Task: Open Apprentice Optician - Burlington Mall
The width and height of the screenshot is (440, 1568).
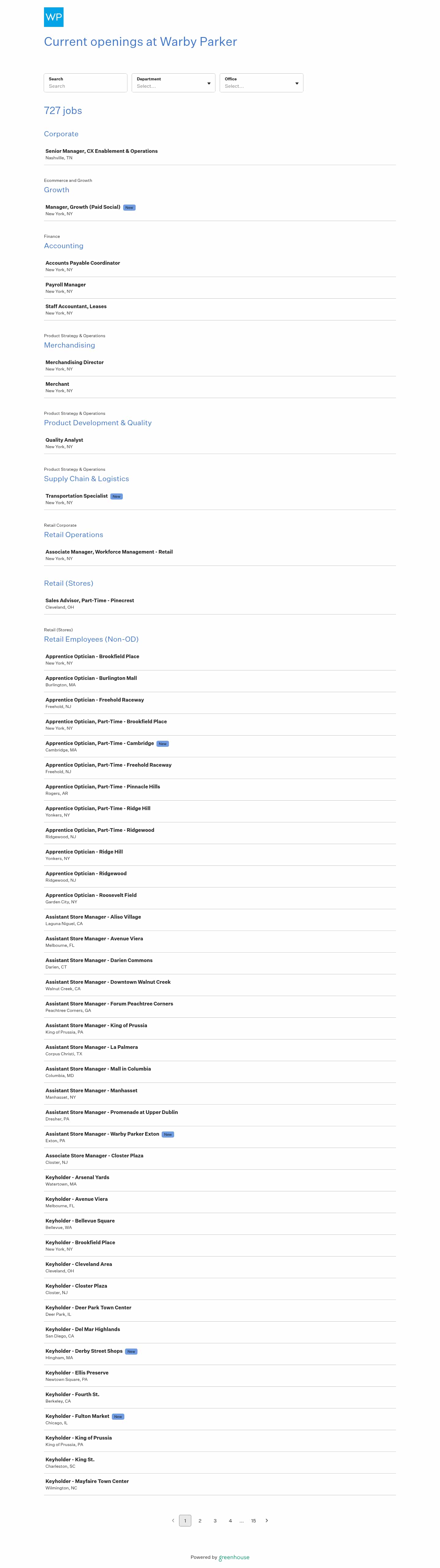Action: [x=91, y=678]
